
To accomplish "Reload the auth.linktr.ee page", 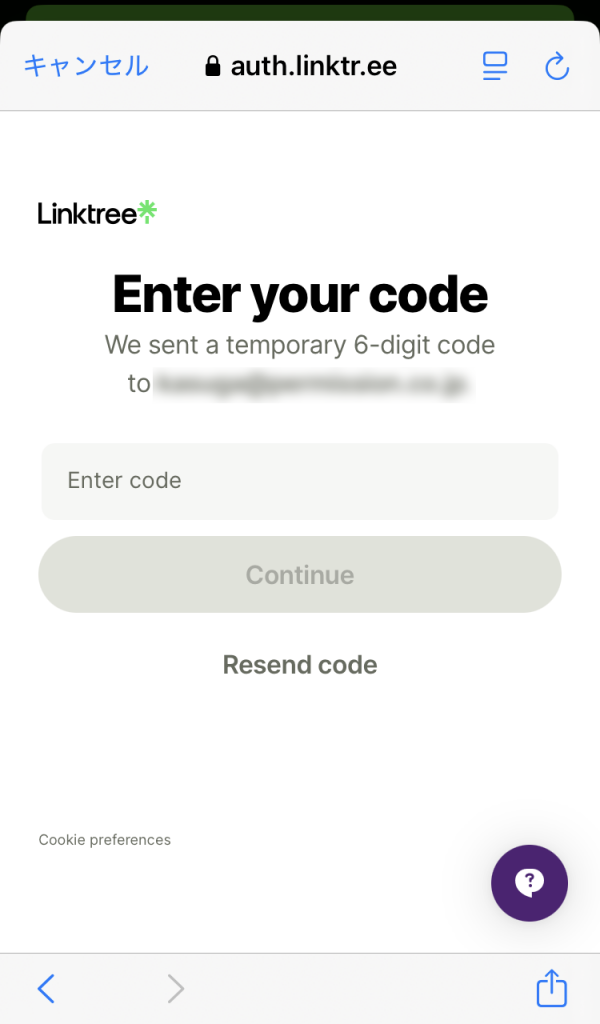I will tap(557, 66).
